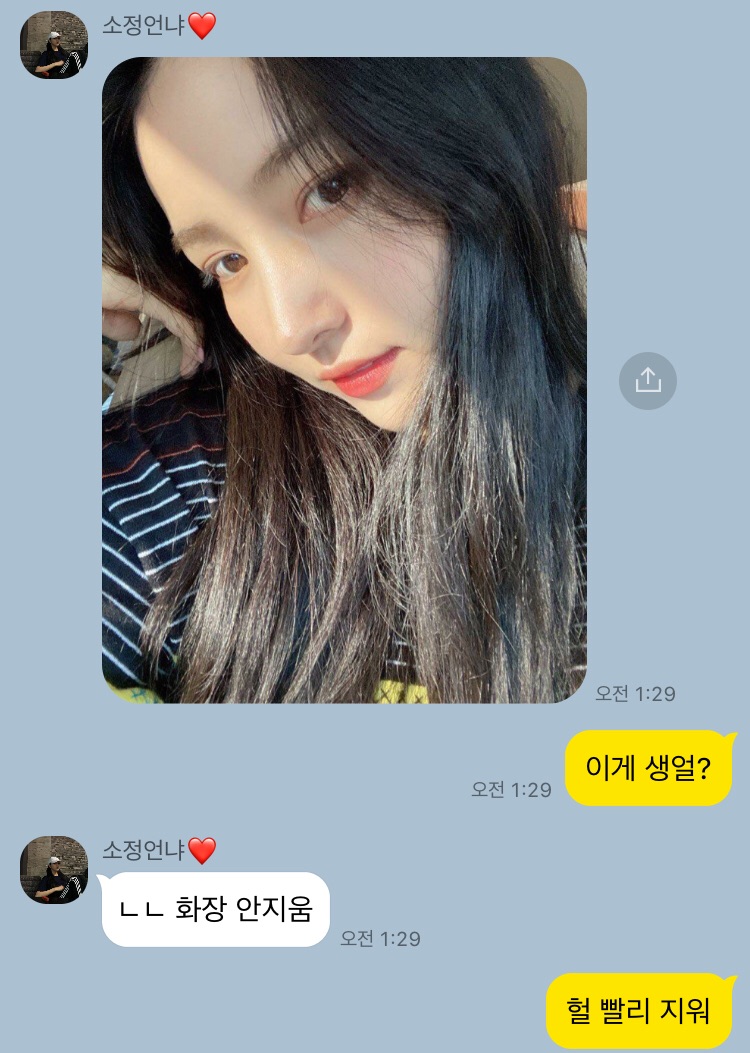Viewport: 750px width, 1053px height.
Task: Open 소정언냐's profile avatar above the photo
Action: 54,45
